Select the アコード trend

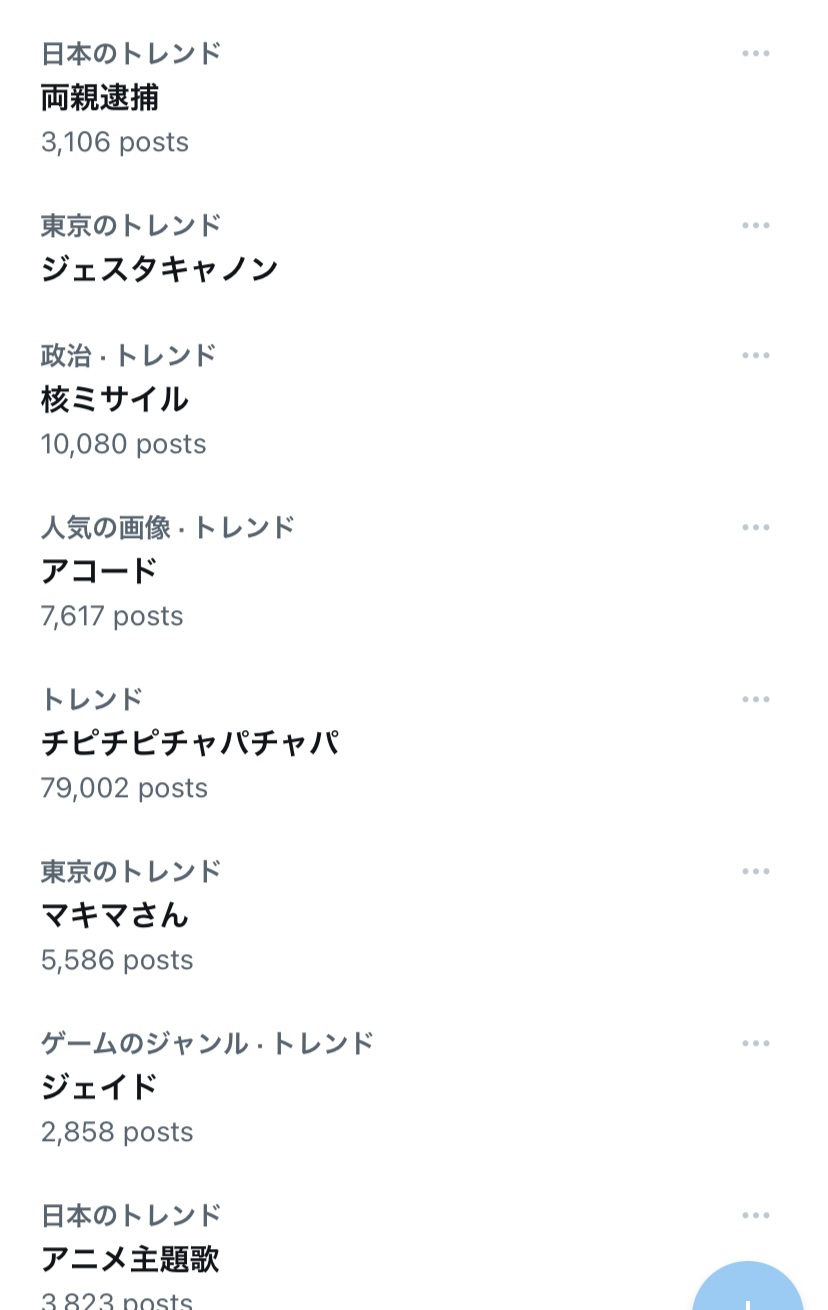point(100,572)
